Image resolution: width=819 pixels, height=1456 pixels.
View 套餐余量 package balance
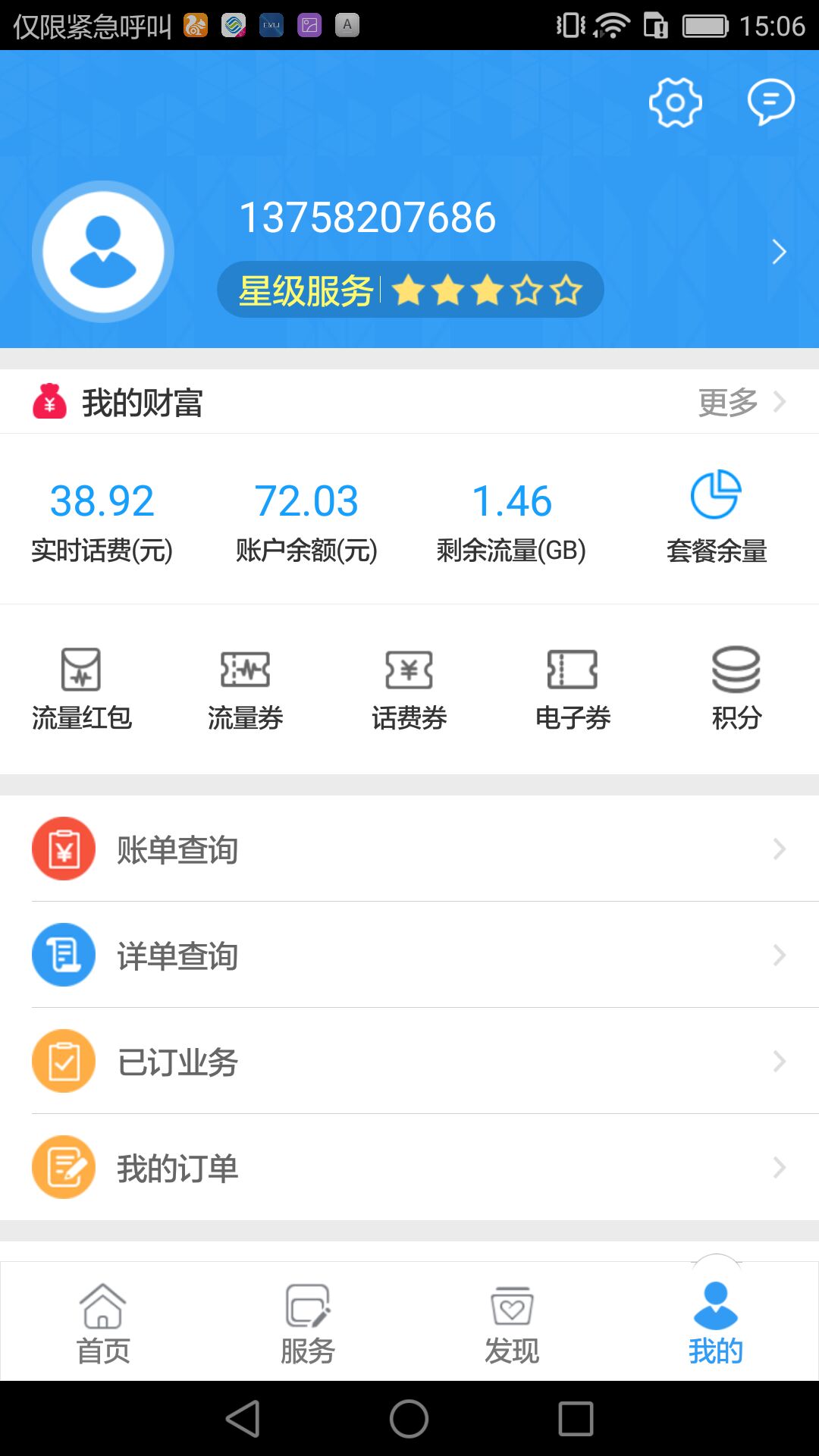click(716, 517)
